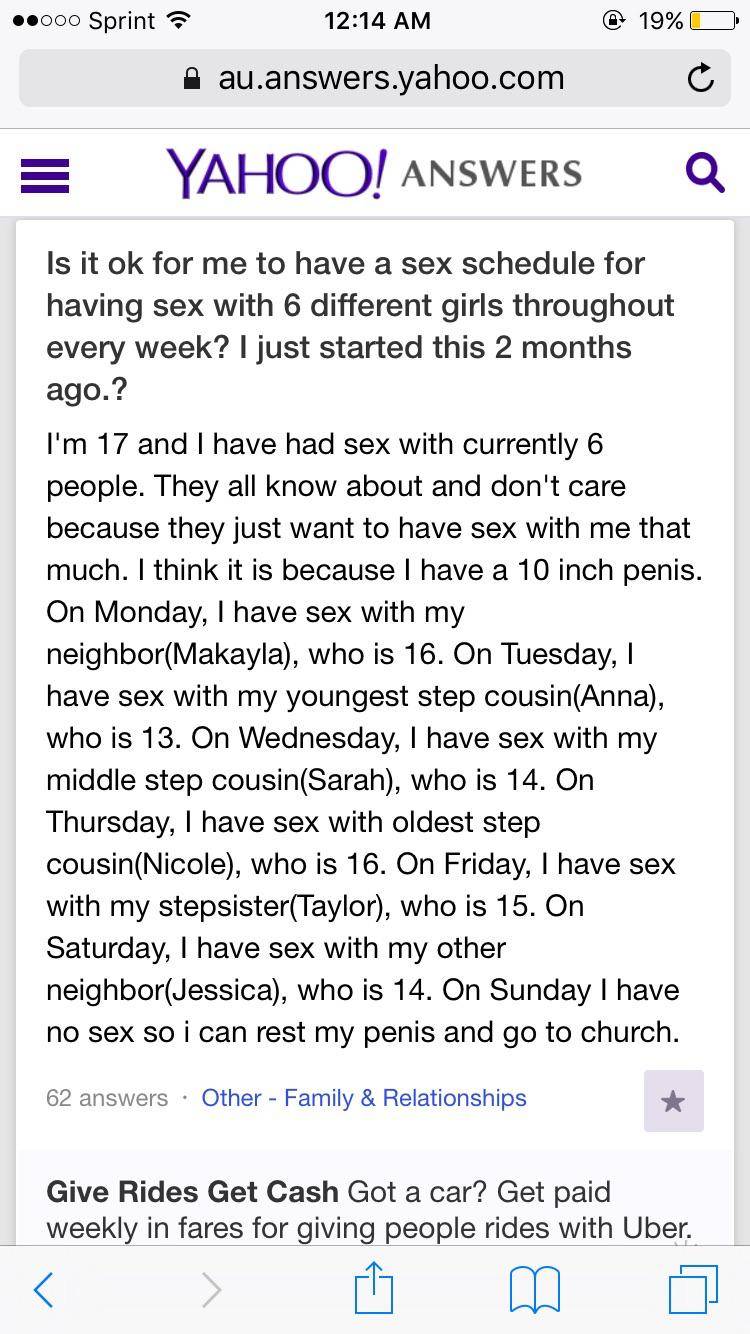Show all open Safari tabs
This screenshot has width=750, height=1334.
(x=692, y=1289)
